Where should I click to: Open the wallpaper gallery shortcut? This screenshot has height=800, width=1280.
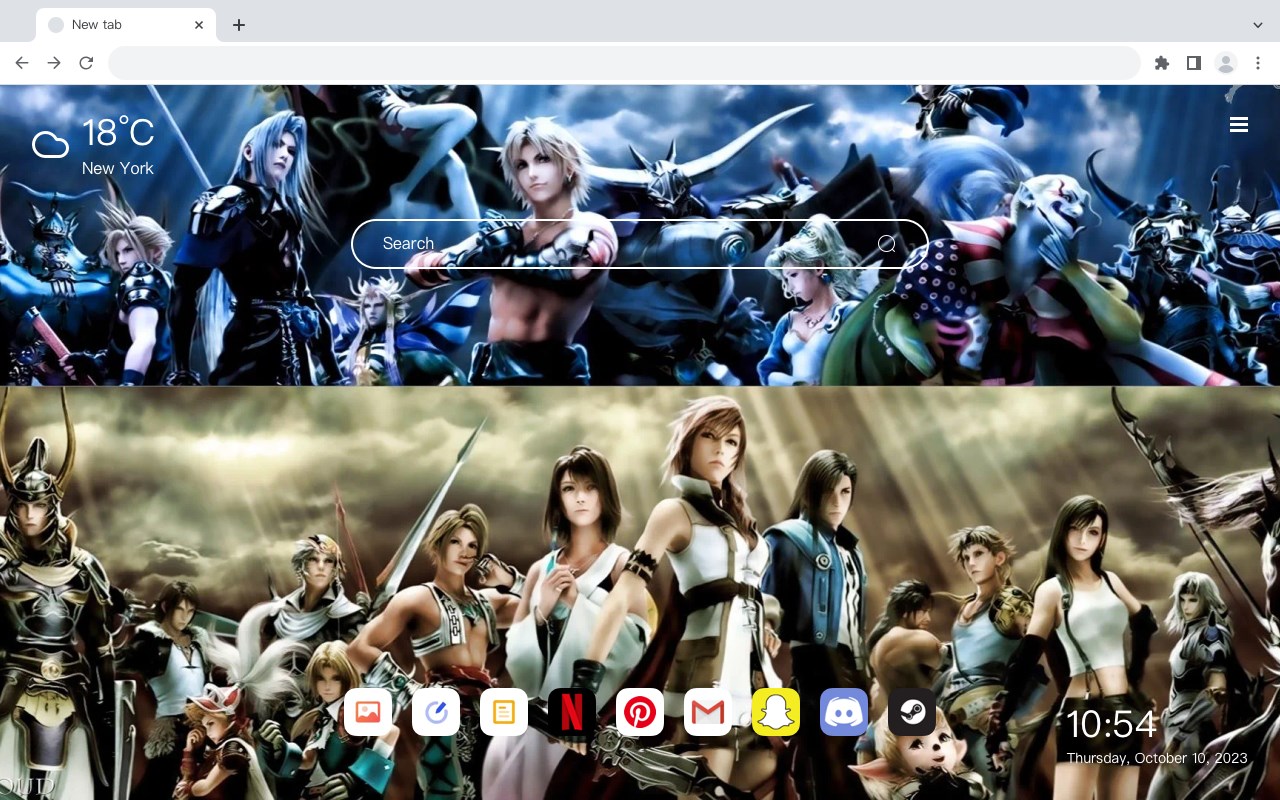coord(368,712)
